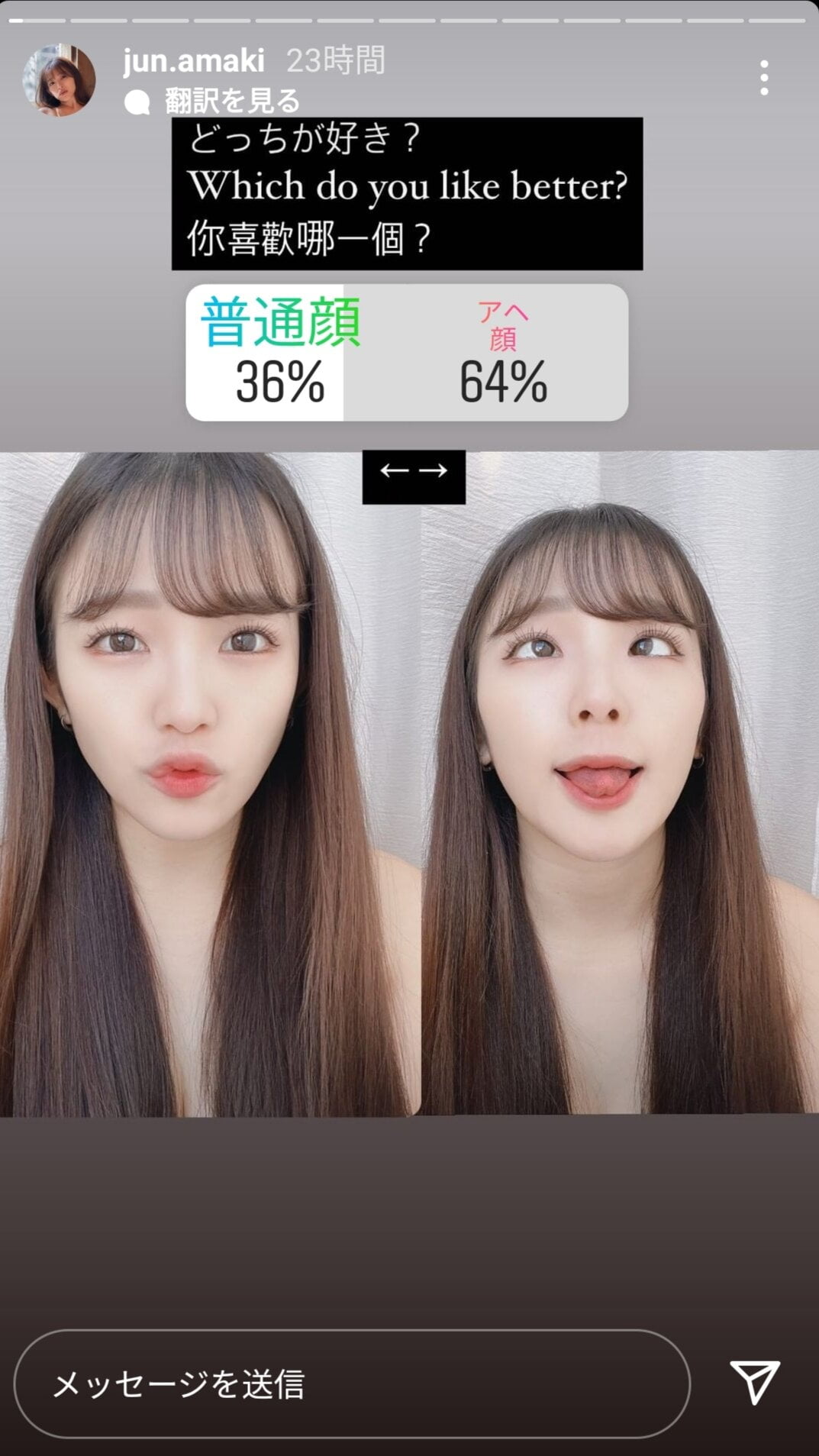Open jun.amaki's profile picture

[x=59, y=80]
